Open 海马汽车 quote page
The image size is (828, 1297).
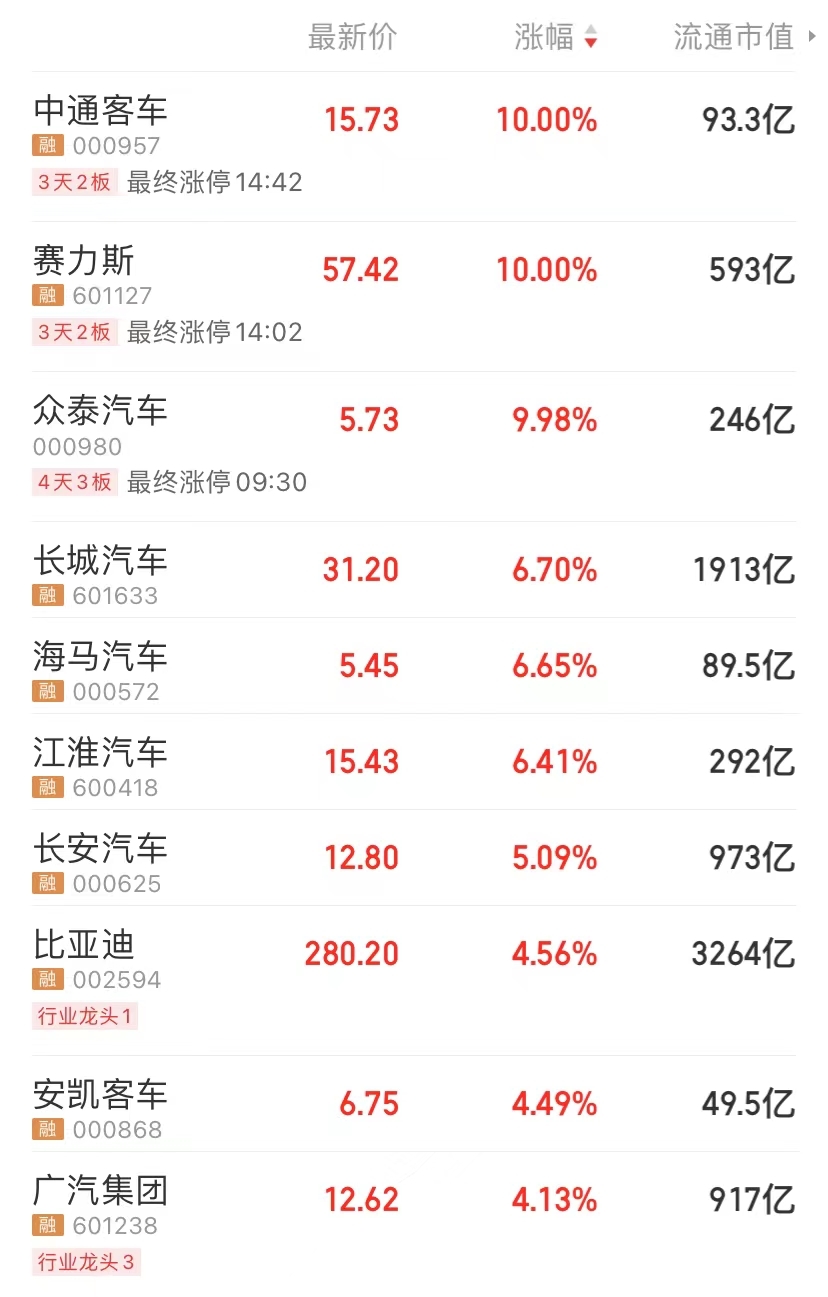tap(101, 657)
